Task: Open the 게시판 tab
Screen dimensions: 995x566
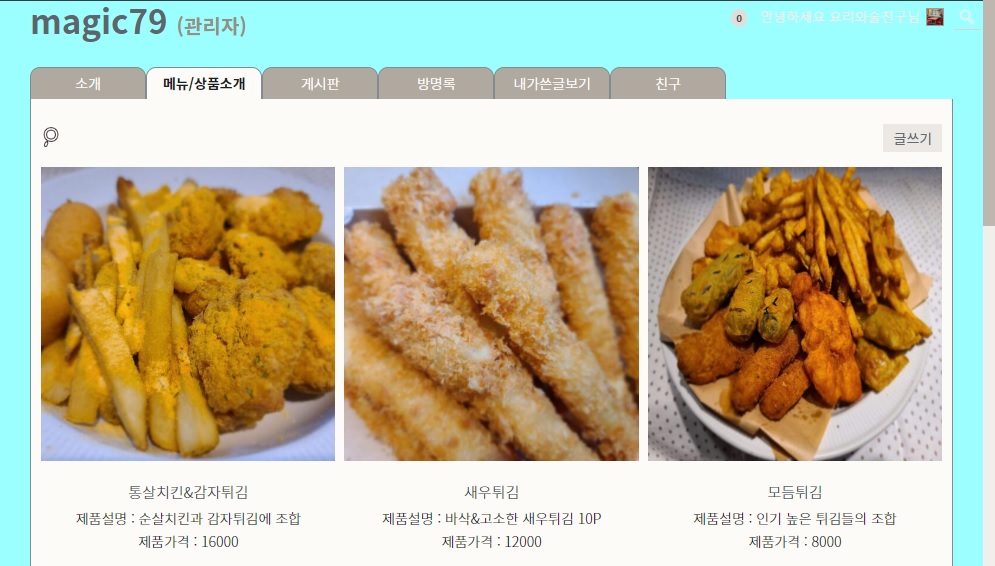Action: click(x=320, y=84)
